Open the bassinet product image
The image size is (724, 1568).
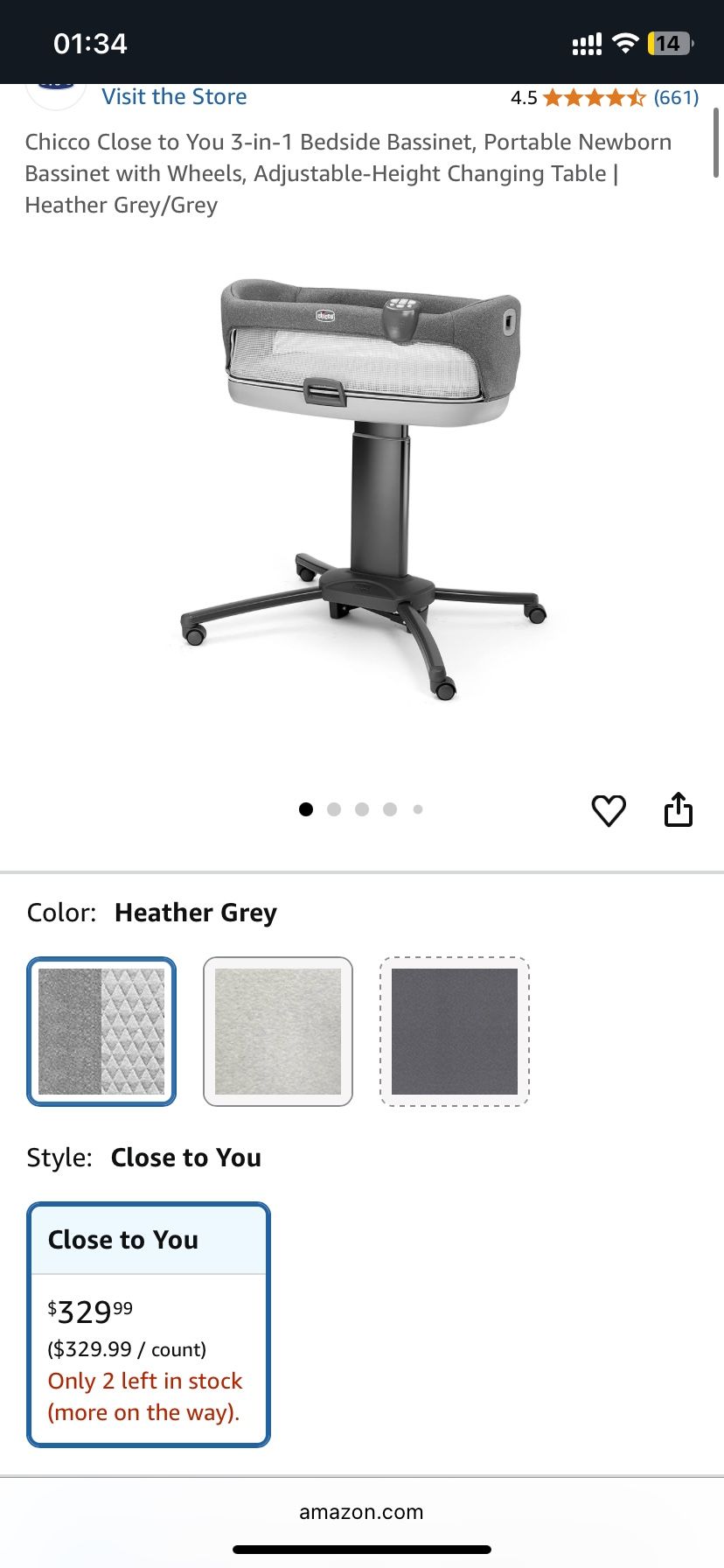pos(362,490)
